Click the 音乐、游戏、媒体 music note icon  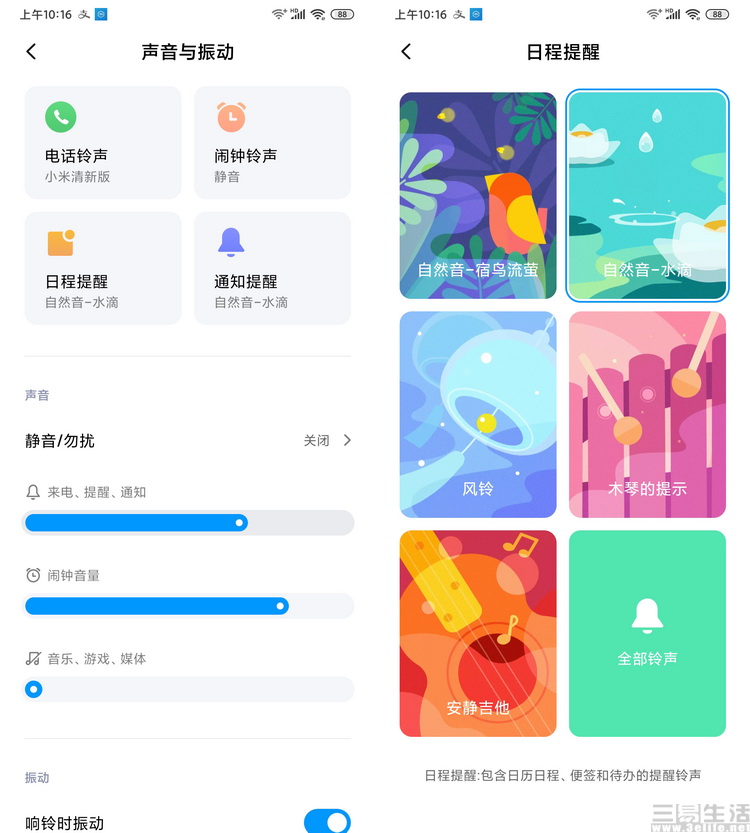coord(31,657)
